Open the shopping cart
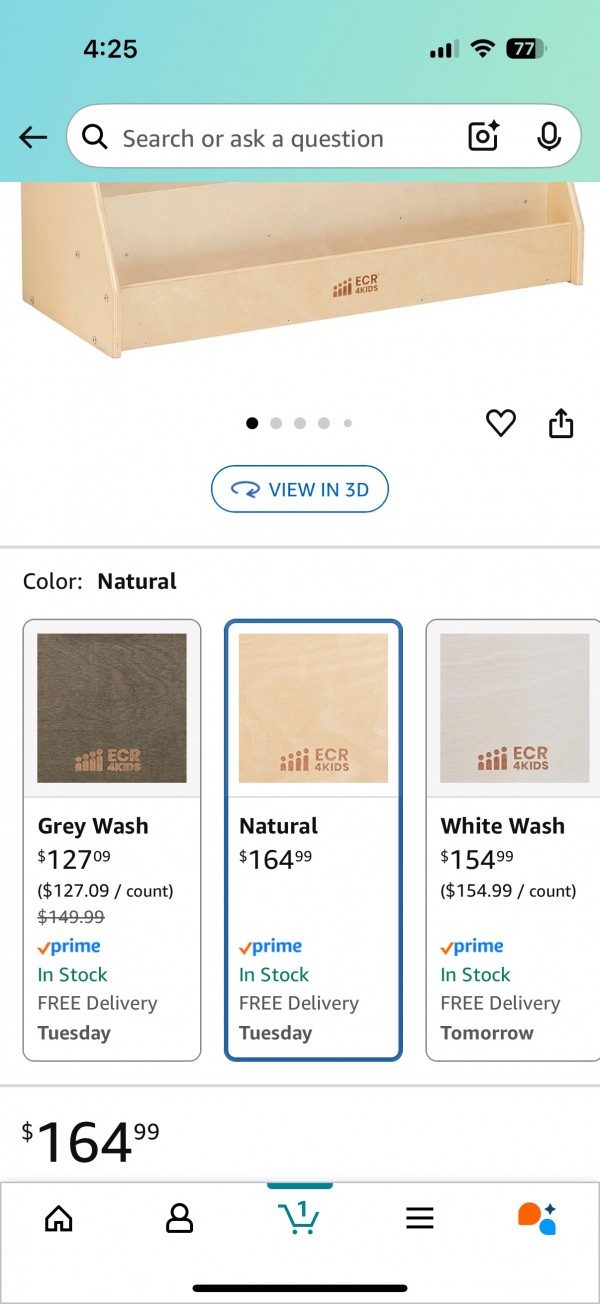 (x=299, y=1217)
